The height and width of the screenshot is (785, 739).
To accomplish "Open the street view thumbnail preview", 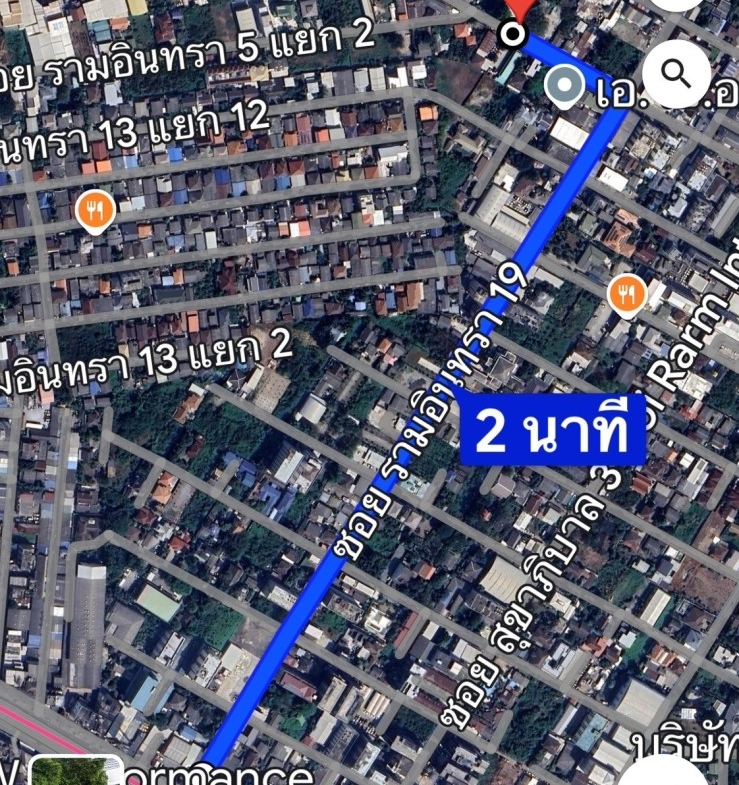I will tap(68, 771).
